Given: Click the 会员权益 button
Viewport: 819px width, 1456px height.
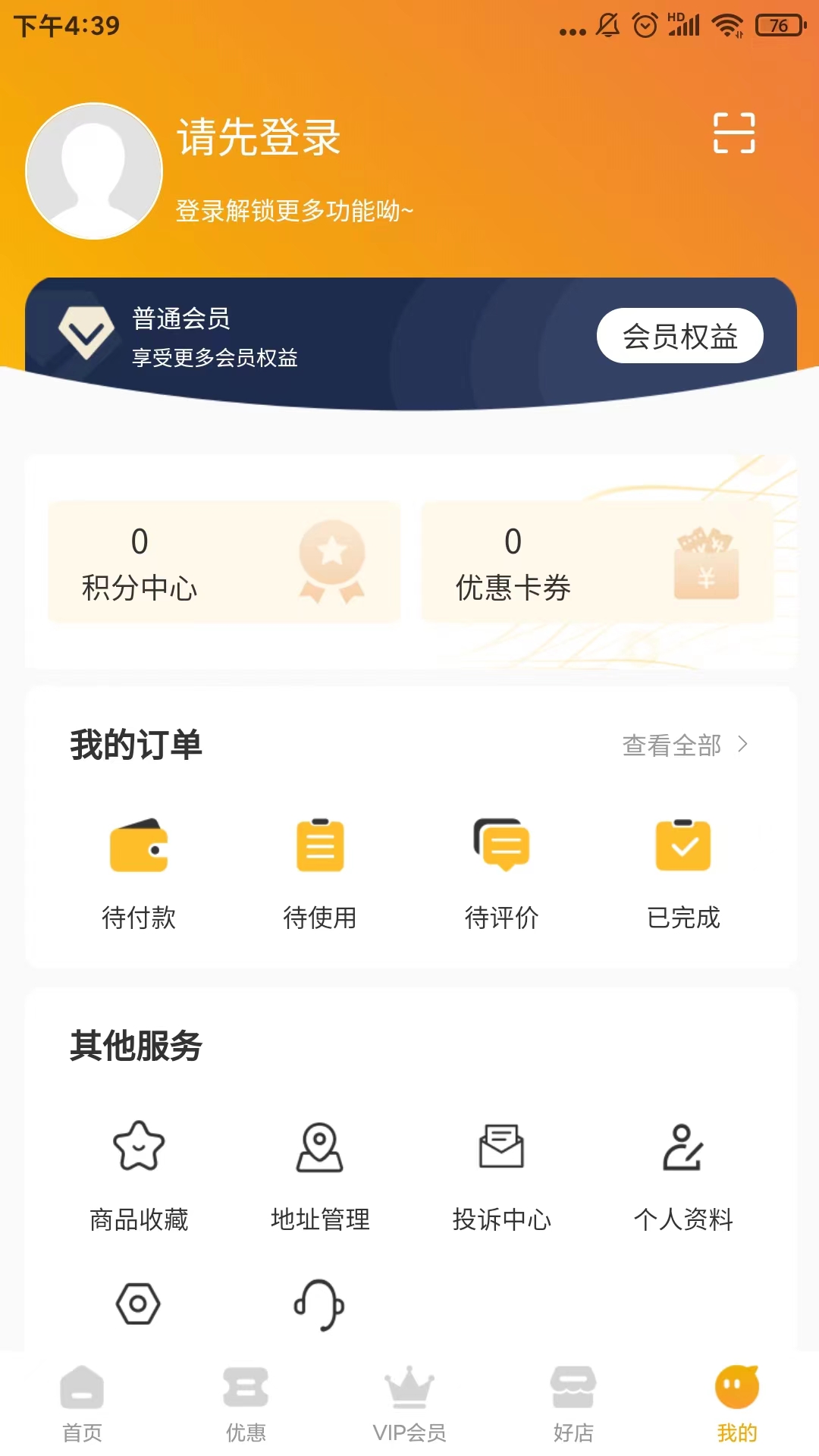Looking at the screenshot, I should 679,334.
